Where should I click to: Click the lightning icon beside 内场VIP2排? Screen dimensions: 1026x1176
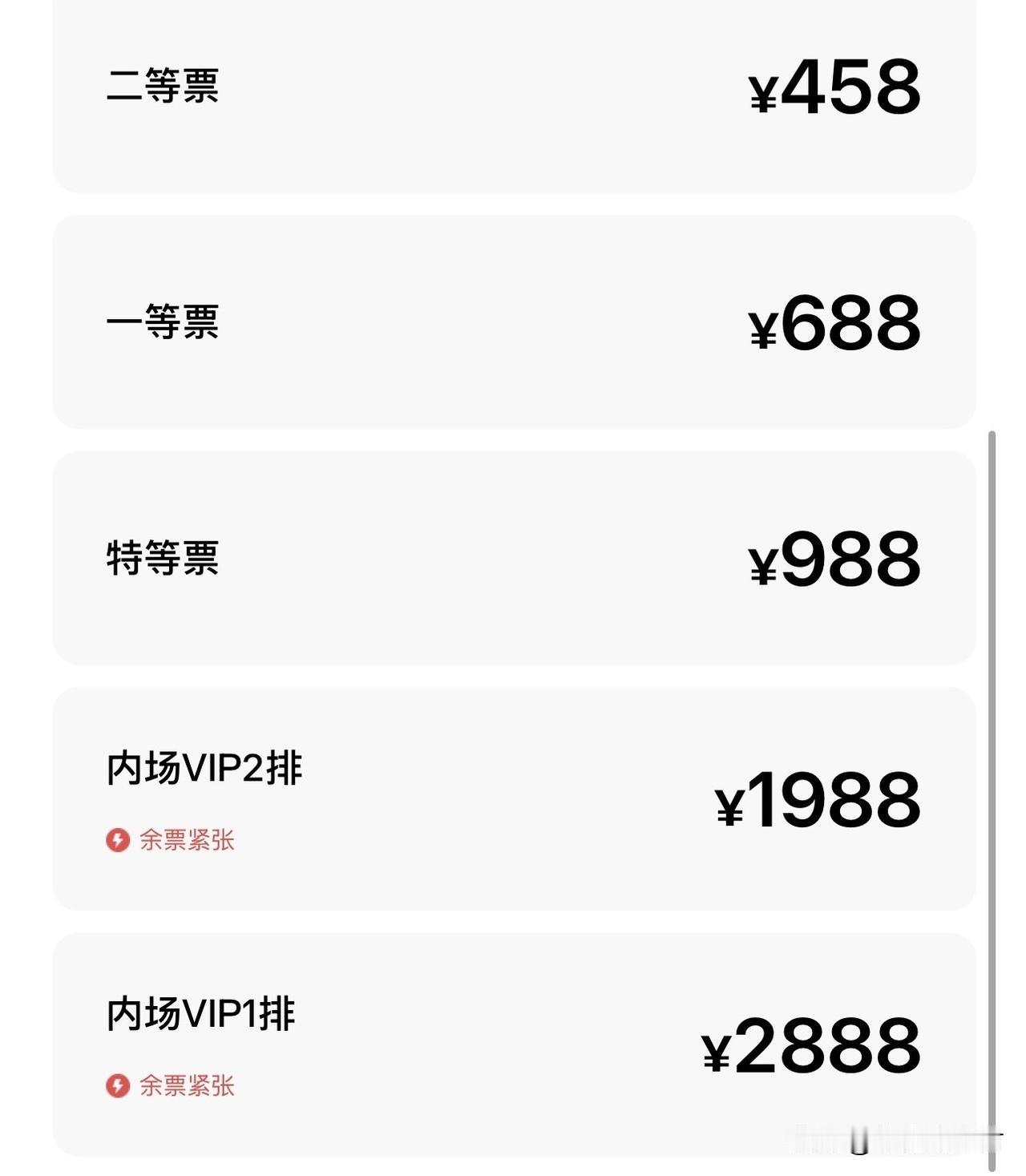coord(119,841)
